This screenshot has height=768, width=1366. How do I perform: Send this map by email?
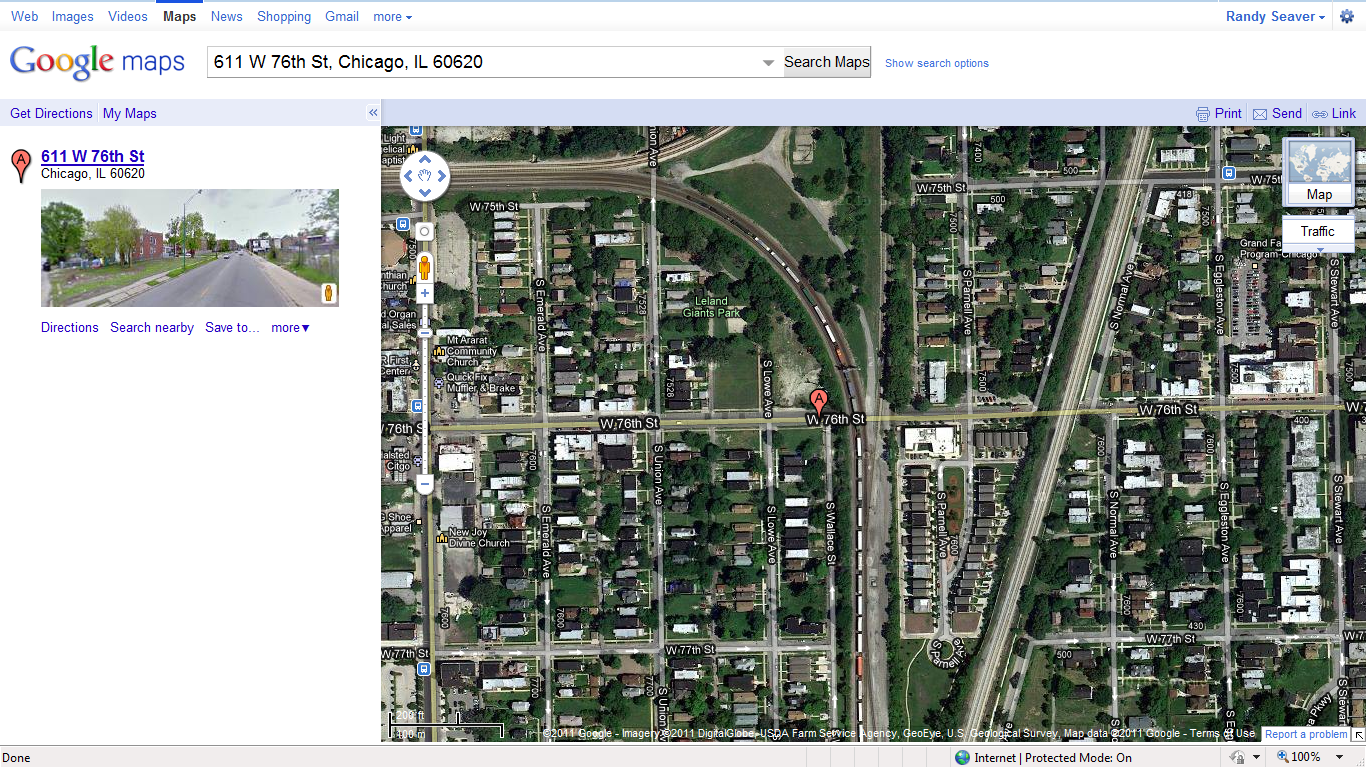pyautogui.click(x=1277, y=113)
